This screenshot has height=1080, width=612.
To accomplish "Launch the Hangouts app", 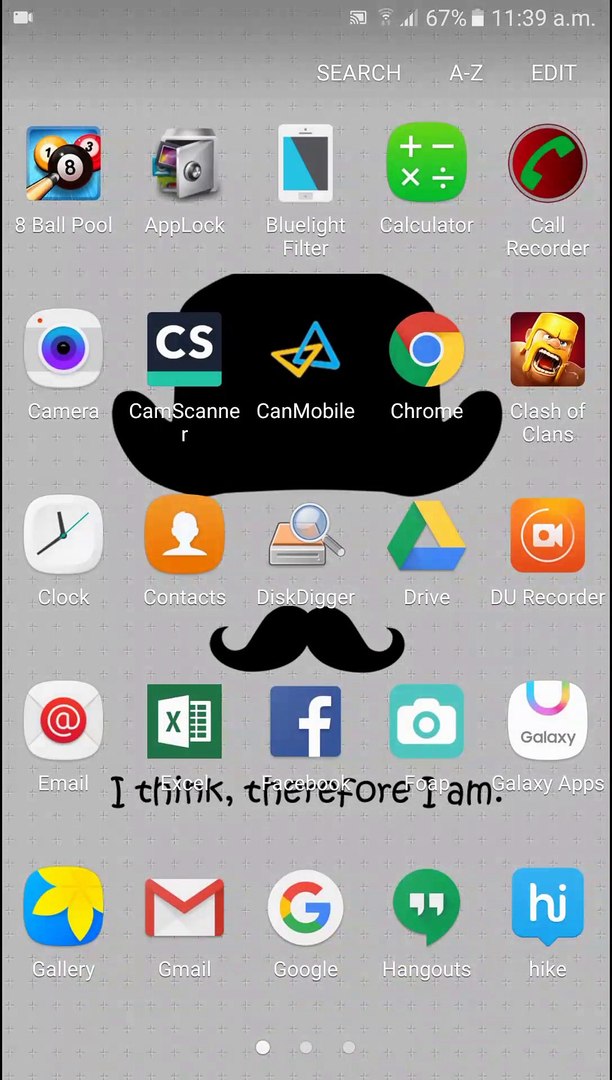I will [426, 907].
